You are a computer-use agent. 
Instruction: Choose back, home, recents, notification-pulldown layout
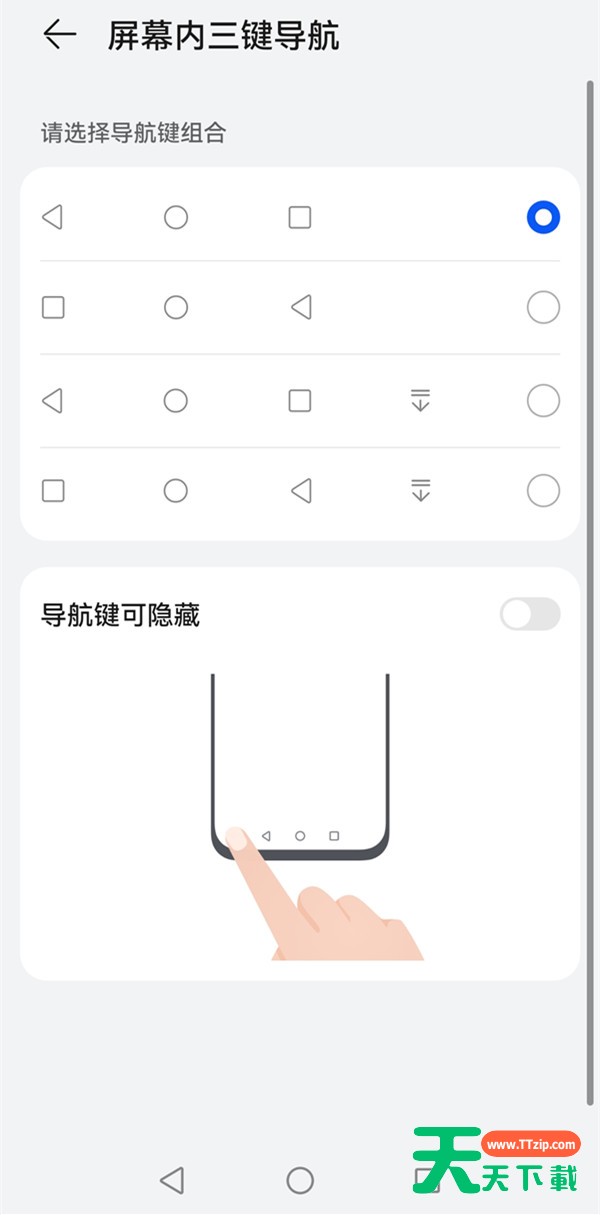(543, 401)
